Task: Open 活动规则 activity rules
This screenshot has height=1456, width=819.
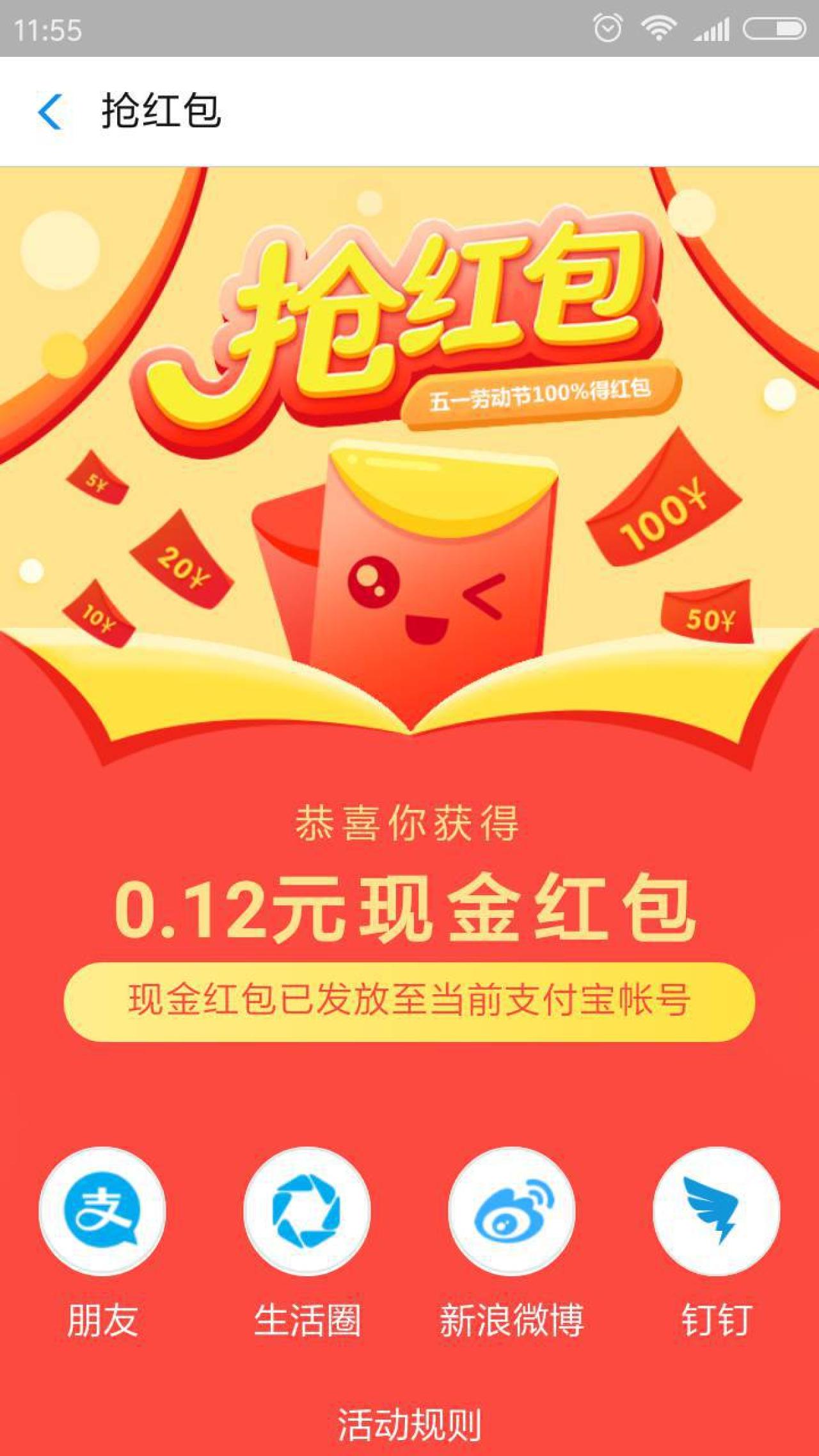Action: click(x=409, y=1425)
